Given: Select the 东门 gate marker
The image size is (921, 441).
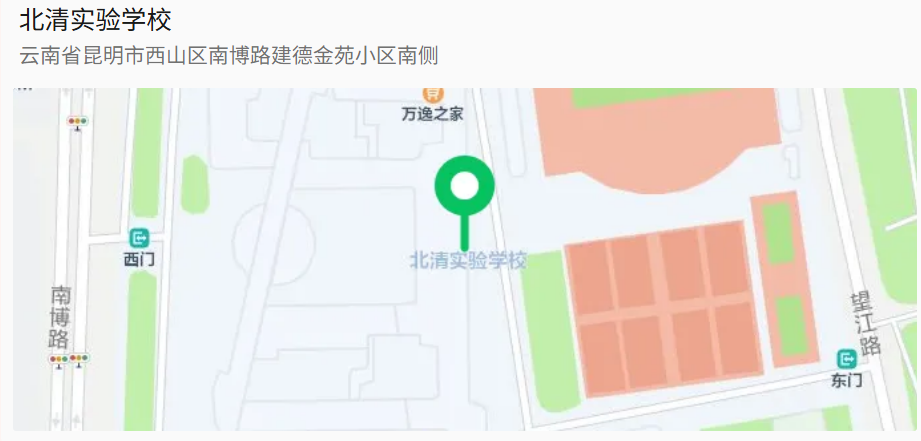Looking at the screenshot, I should coord(846,359).
